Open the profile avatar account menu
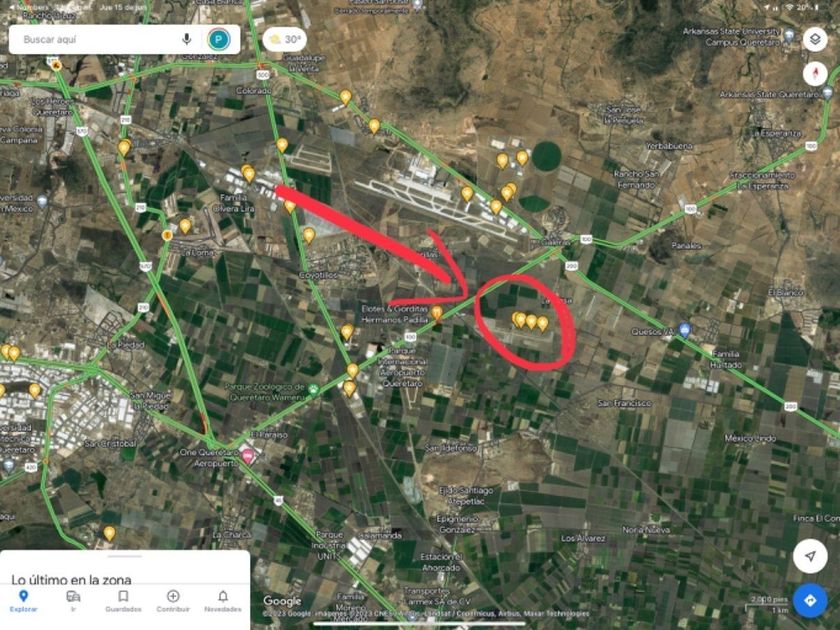 tap(218, 40)
